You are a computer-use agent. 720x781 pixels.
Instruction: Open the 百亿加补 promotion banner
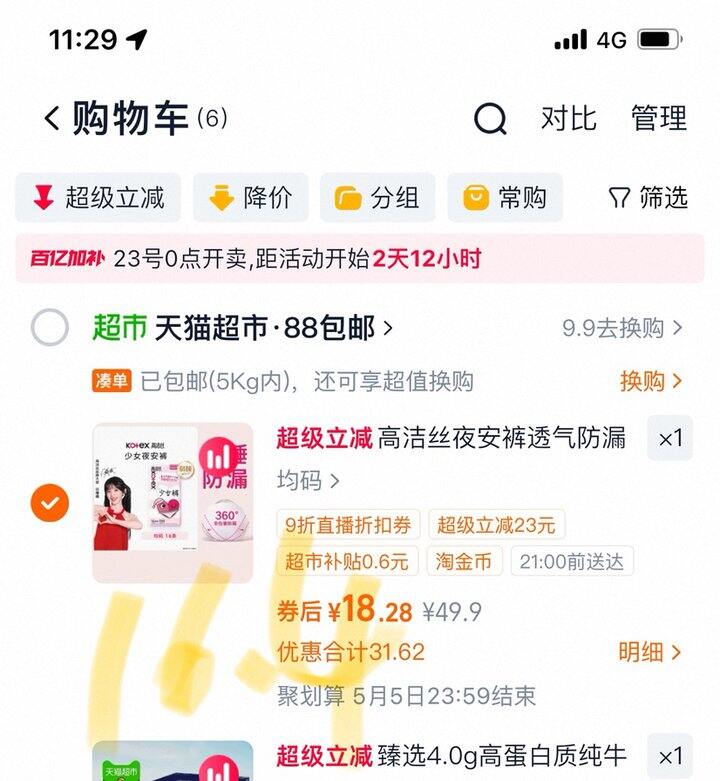(x=360, y=259)
